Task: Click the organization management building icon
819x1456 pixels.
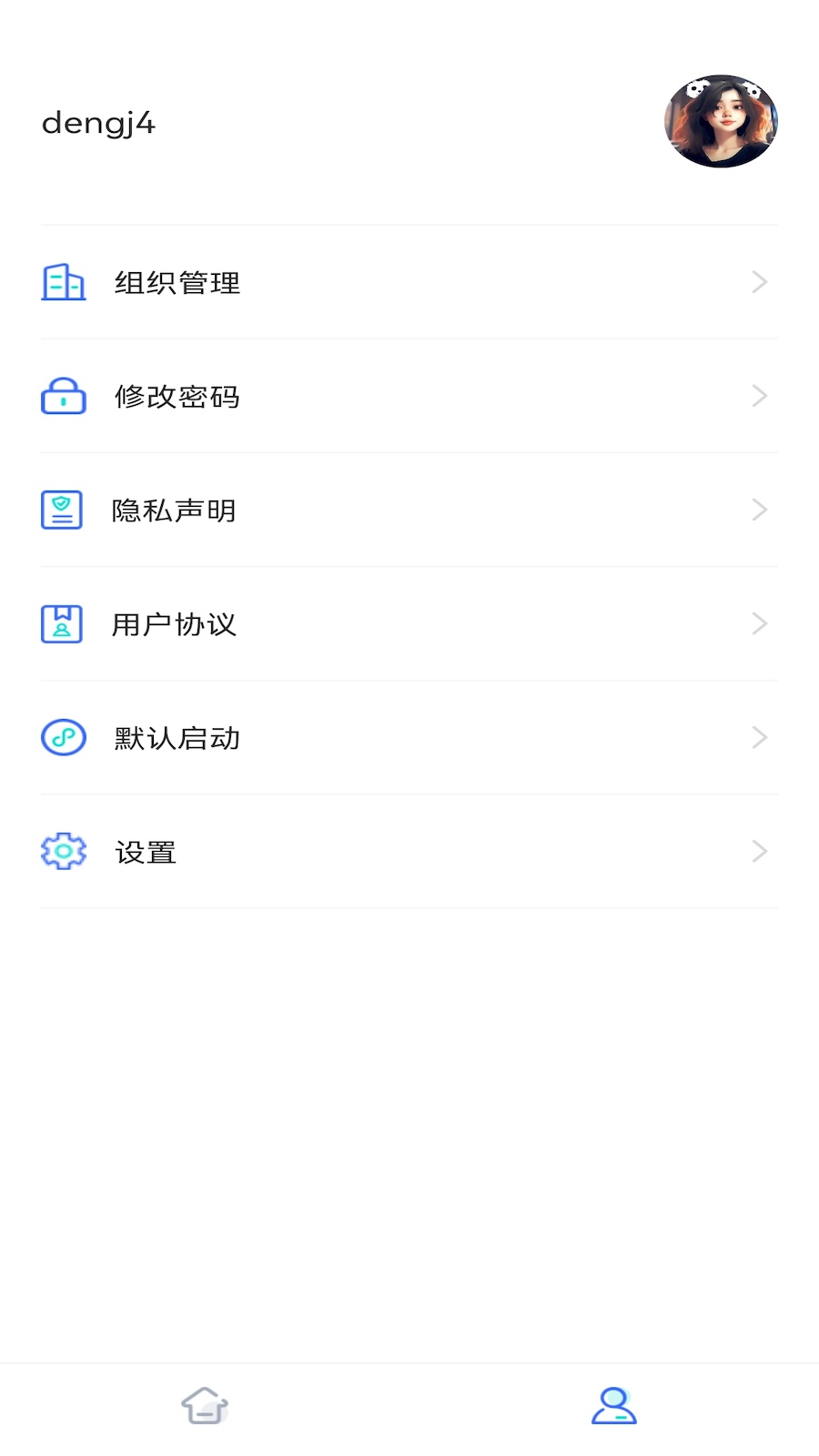Action: [62, 282]
